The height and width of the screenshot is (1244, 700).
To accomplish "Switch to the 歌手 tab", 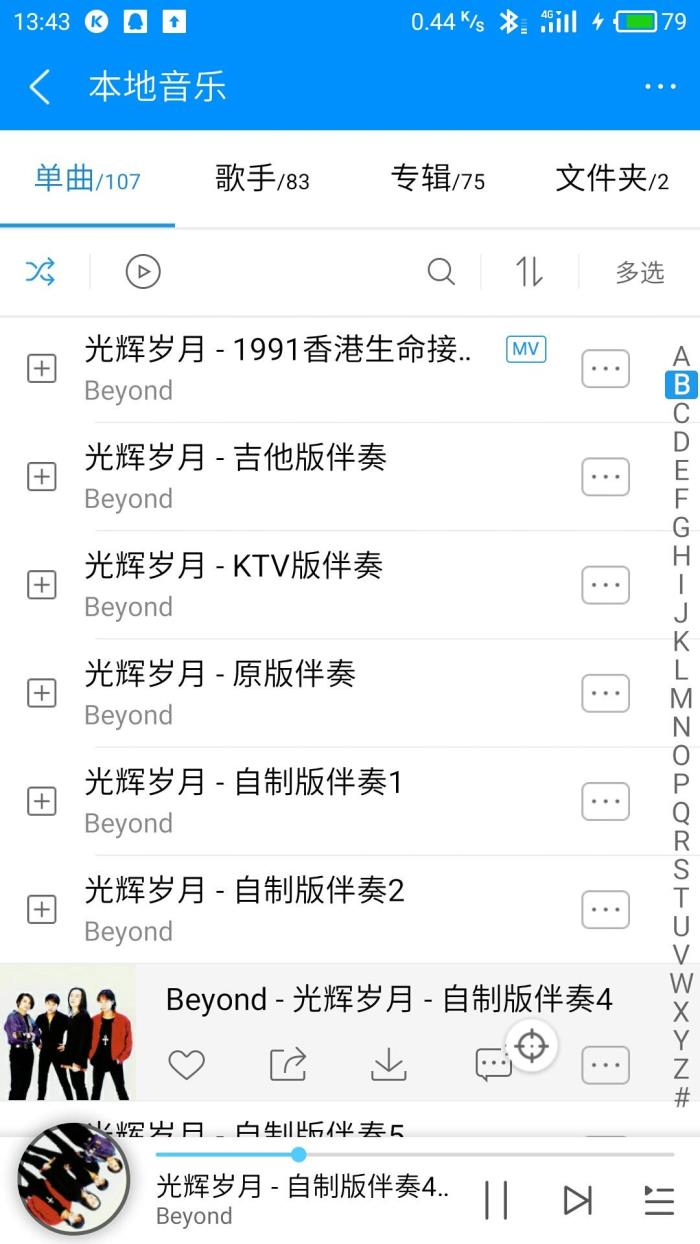I will coord(262,180).
